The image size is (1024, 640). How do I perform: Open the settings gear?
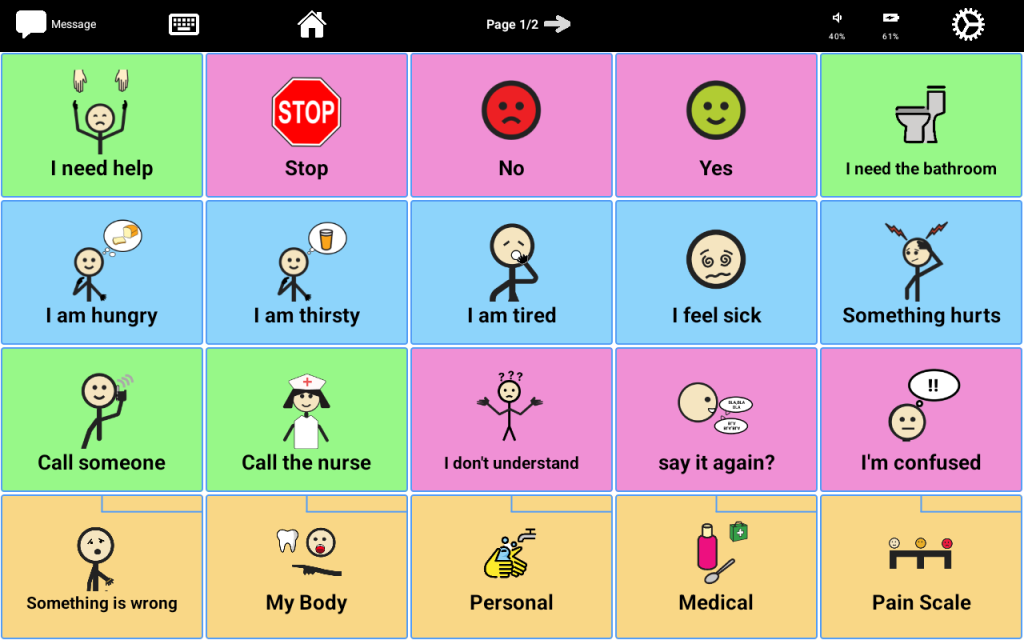point(967,24)
